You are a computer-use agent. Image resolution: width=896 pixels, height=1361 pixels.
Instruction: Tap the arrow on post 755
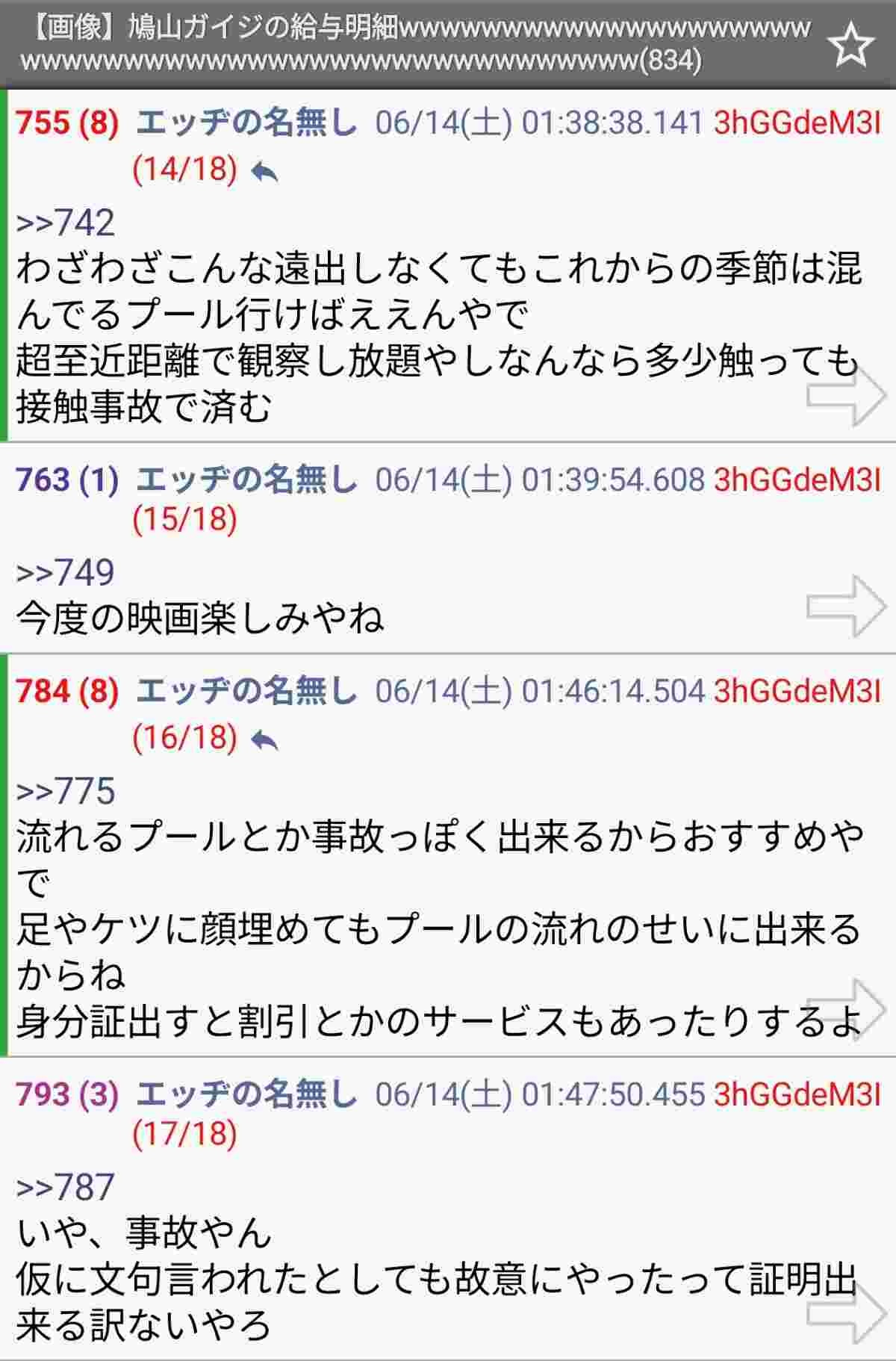846,395
